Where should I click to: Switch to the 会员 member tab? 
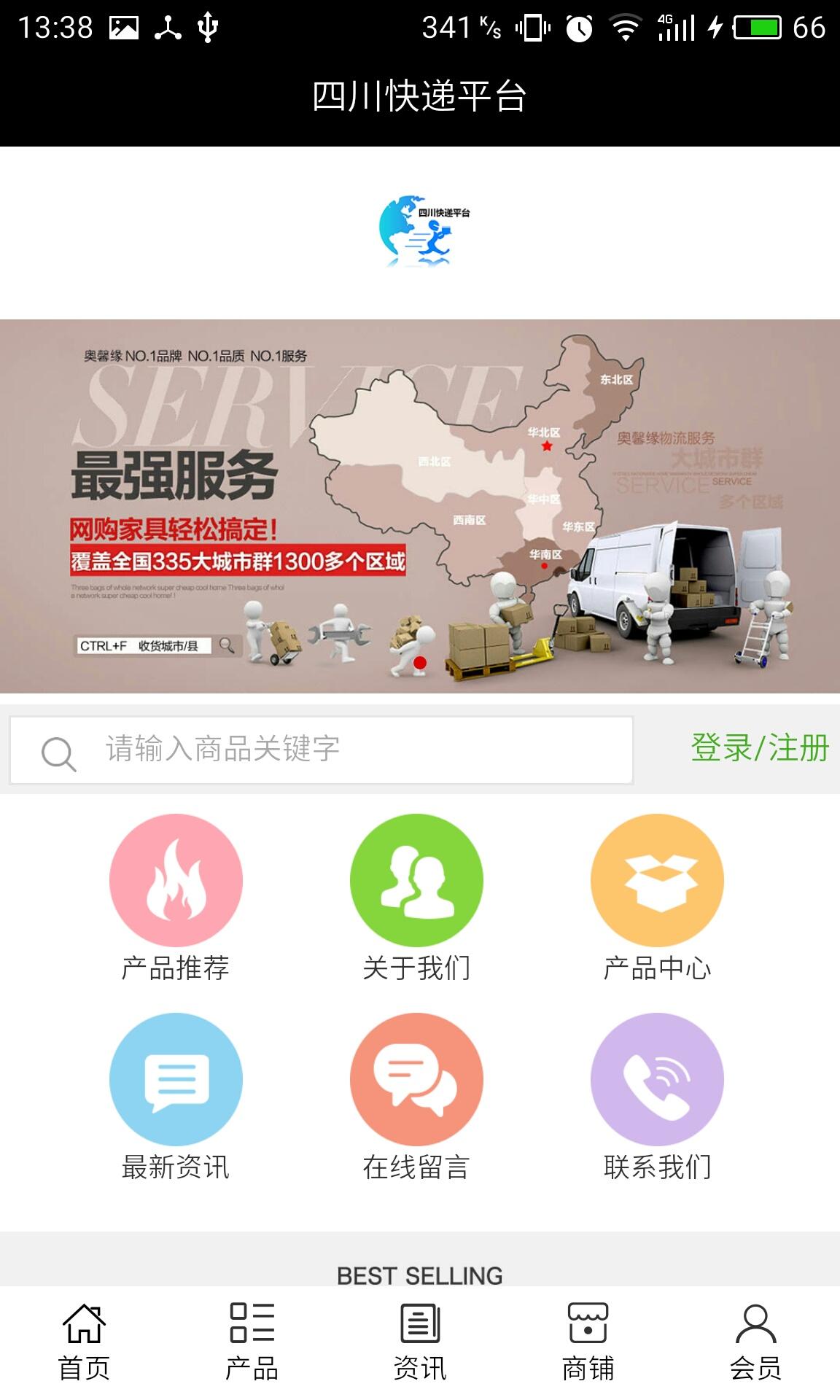point(755,1342)
